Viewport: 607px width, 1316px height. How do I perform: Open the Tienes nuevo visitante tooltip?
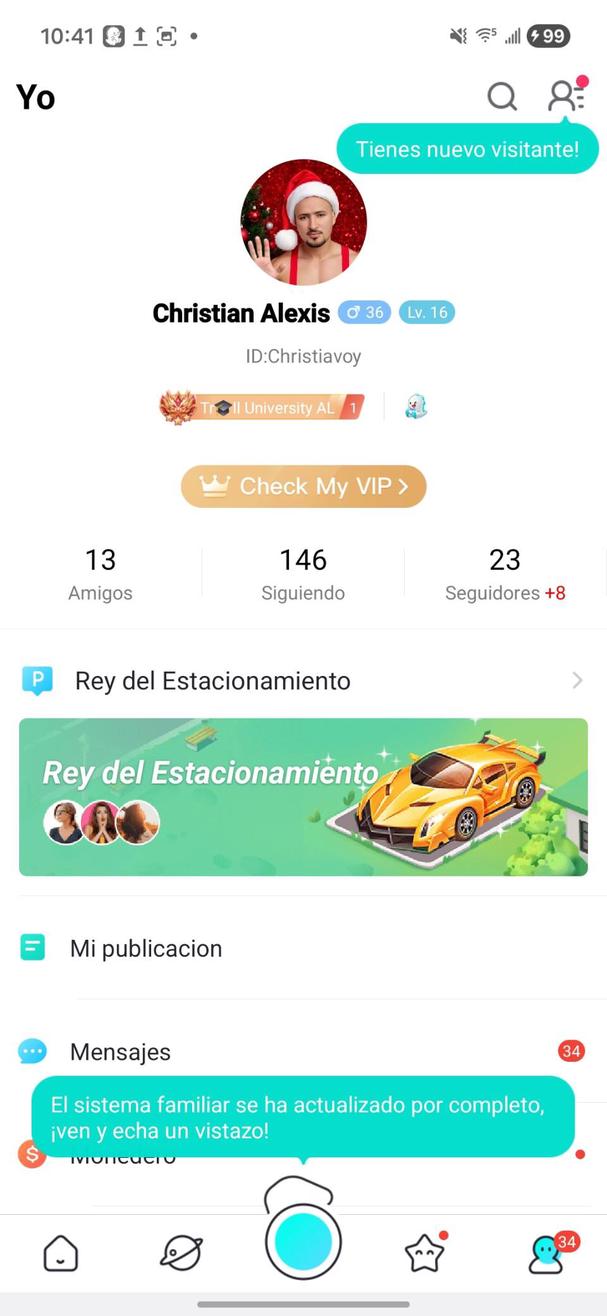[x=467, y=150]
